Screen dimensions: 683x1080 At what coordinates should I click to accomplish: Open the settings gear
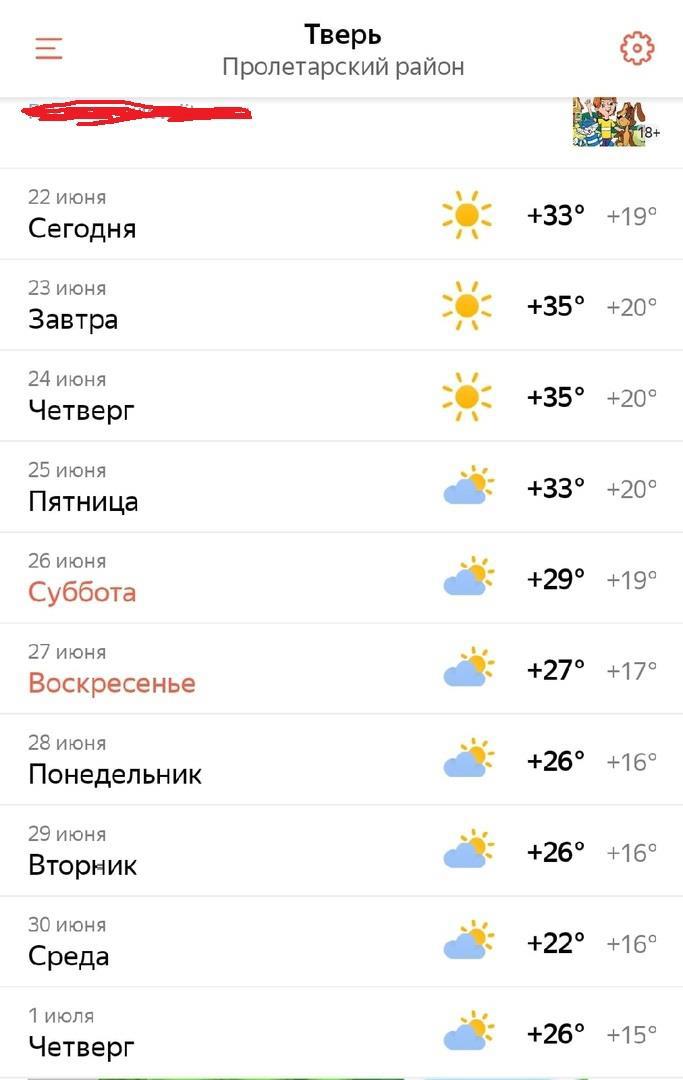(636, 48)
